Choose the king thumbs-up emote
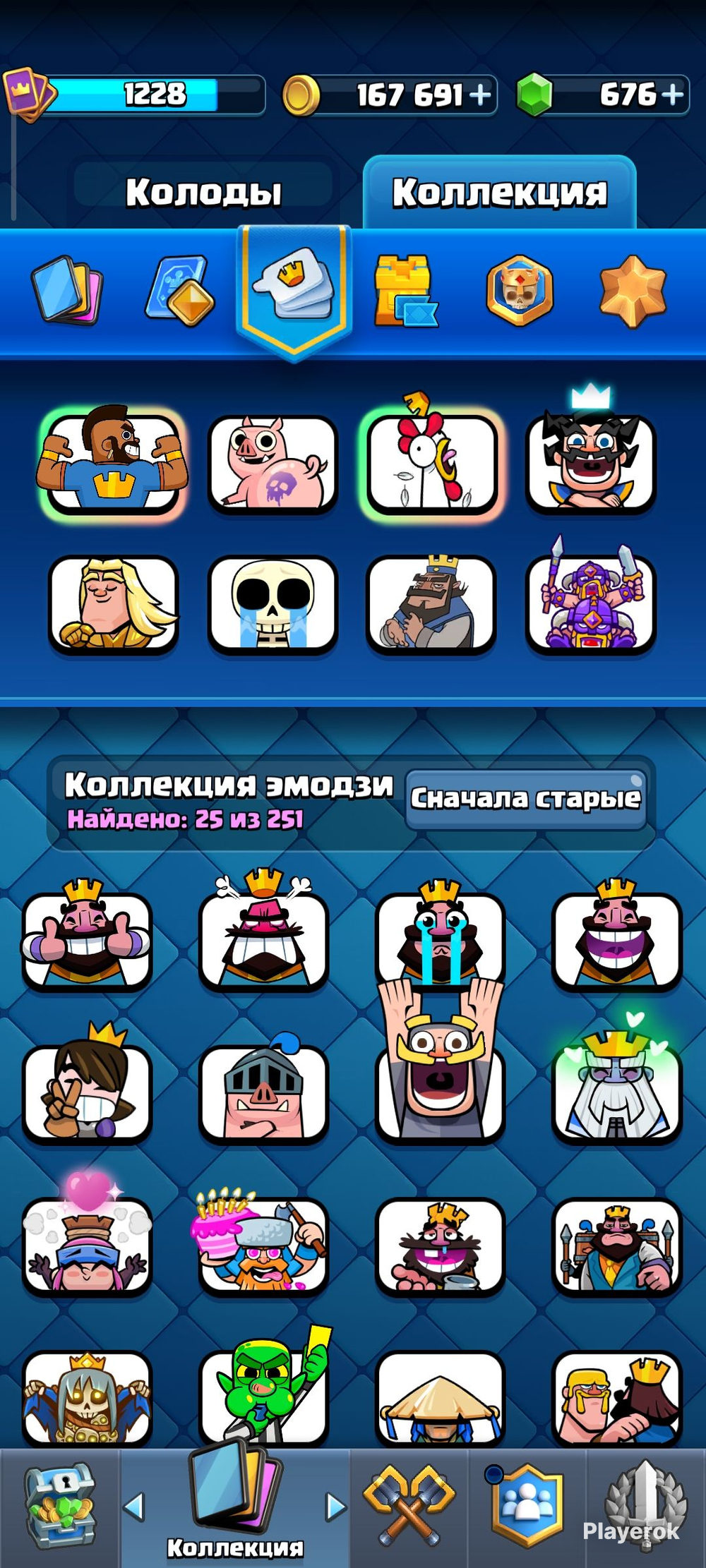Screen dimensions: 706x1568 [87, 936]
